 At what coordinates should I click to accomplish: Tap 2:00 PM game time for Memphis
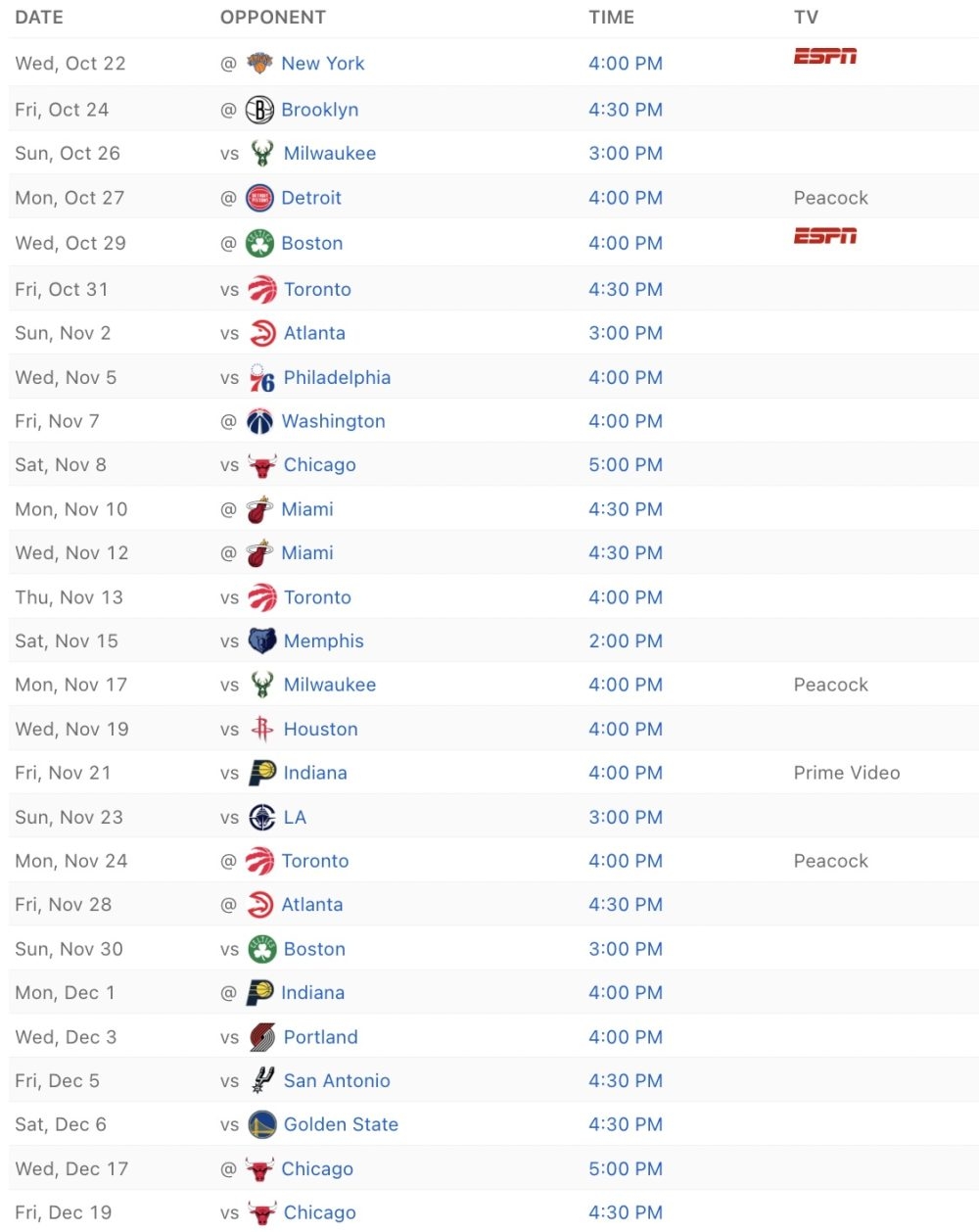click(x=625, y=641)
